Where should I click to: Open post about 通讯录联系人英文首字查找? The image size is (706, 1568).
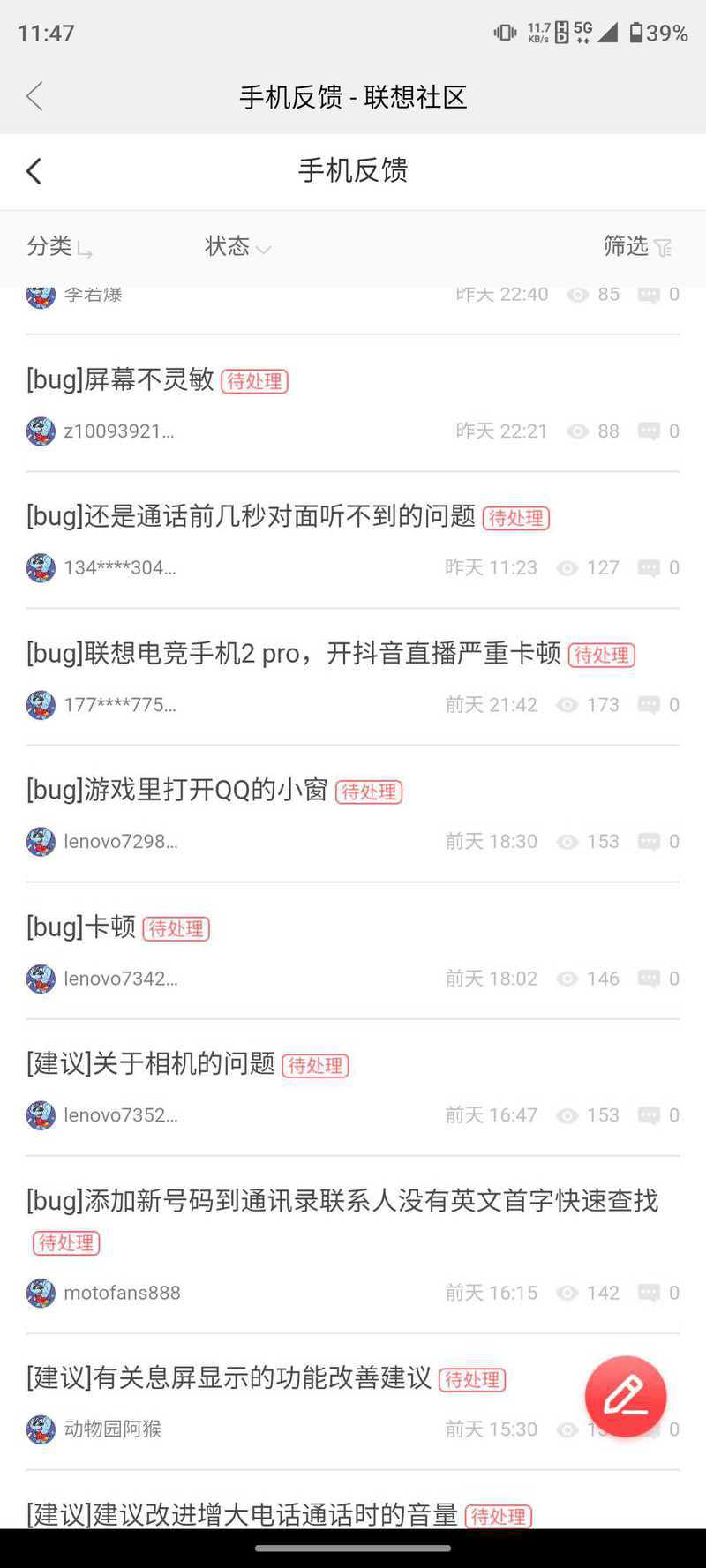click(342, 1200)
